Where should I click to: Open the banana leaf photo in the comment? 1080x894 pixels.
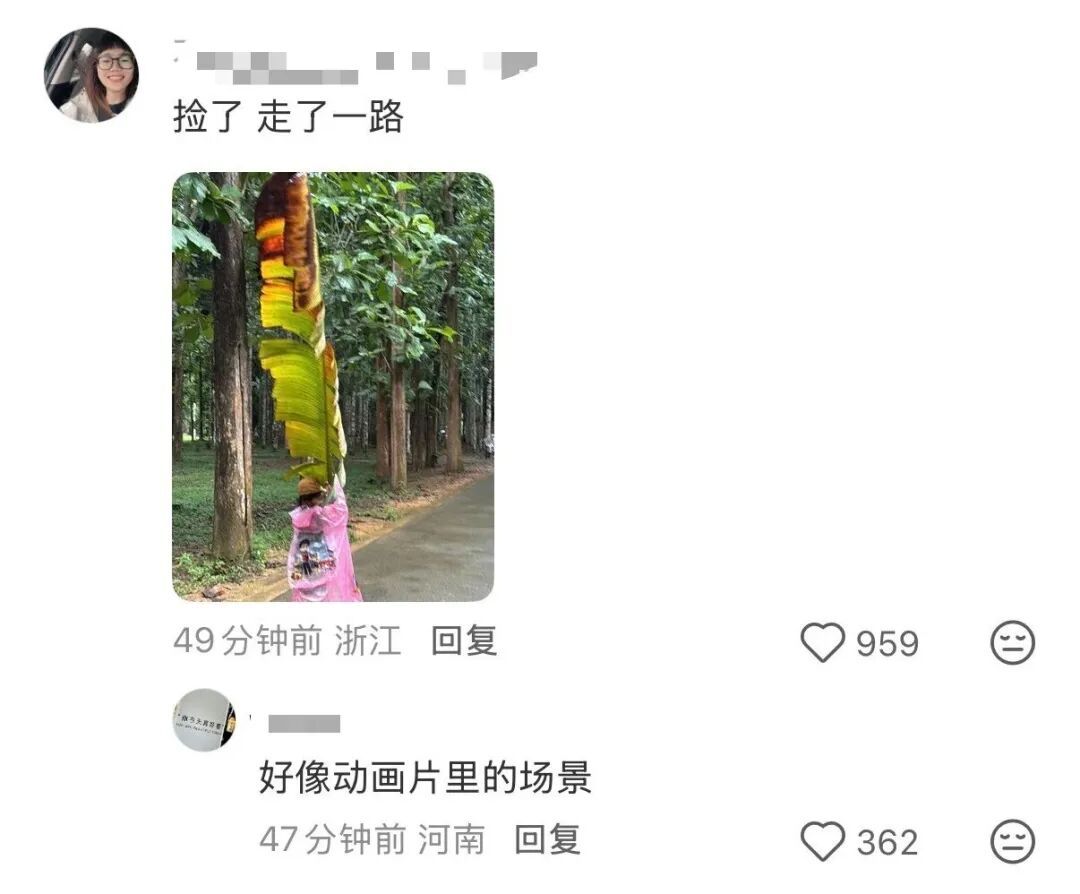tap(333, 387)
